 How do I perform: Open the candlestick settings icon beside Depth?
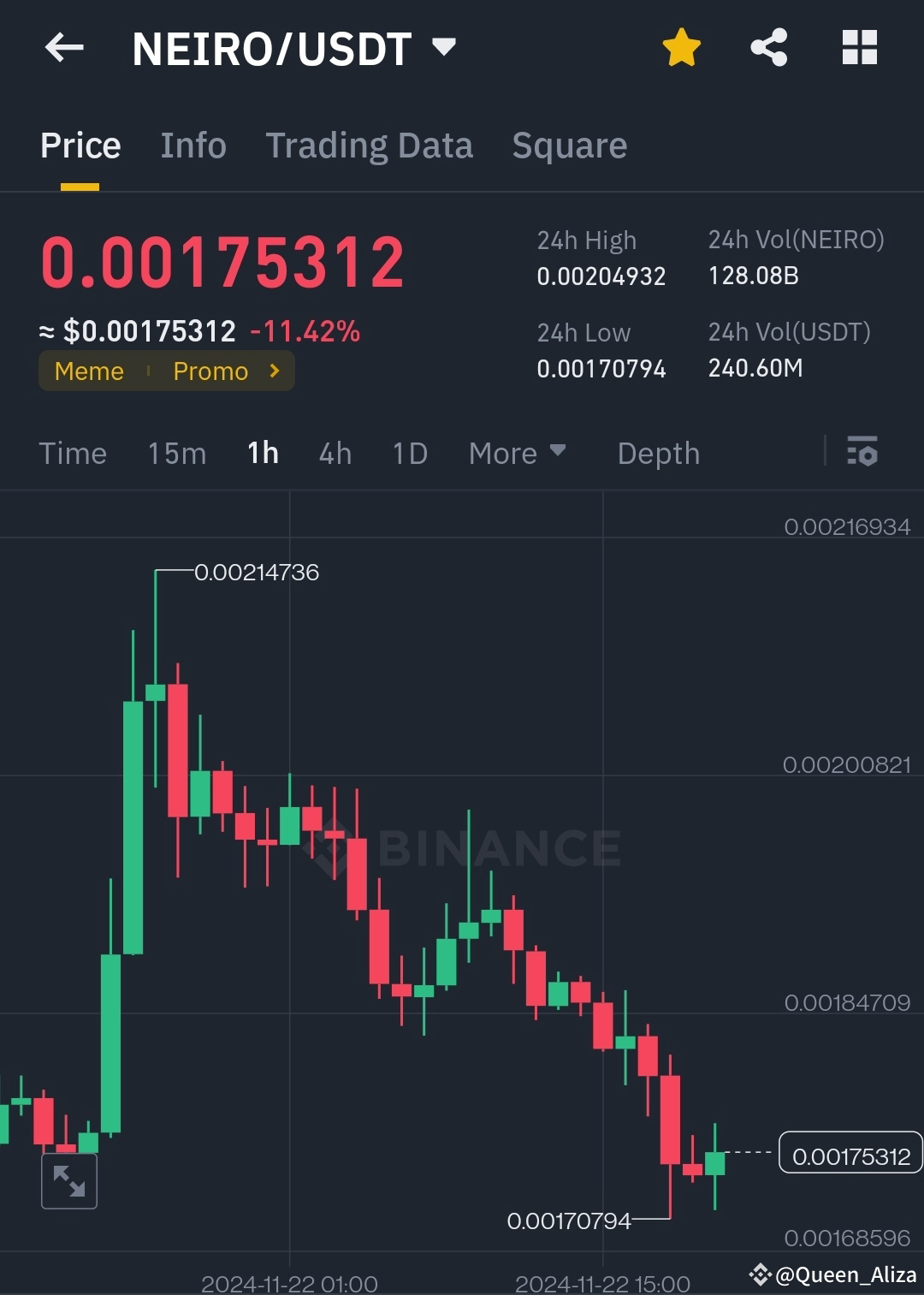pyautogui.click(x=862, y=453)
